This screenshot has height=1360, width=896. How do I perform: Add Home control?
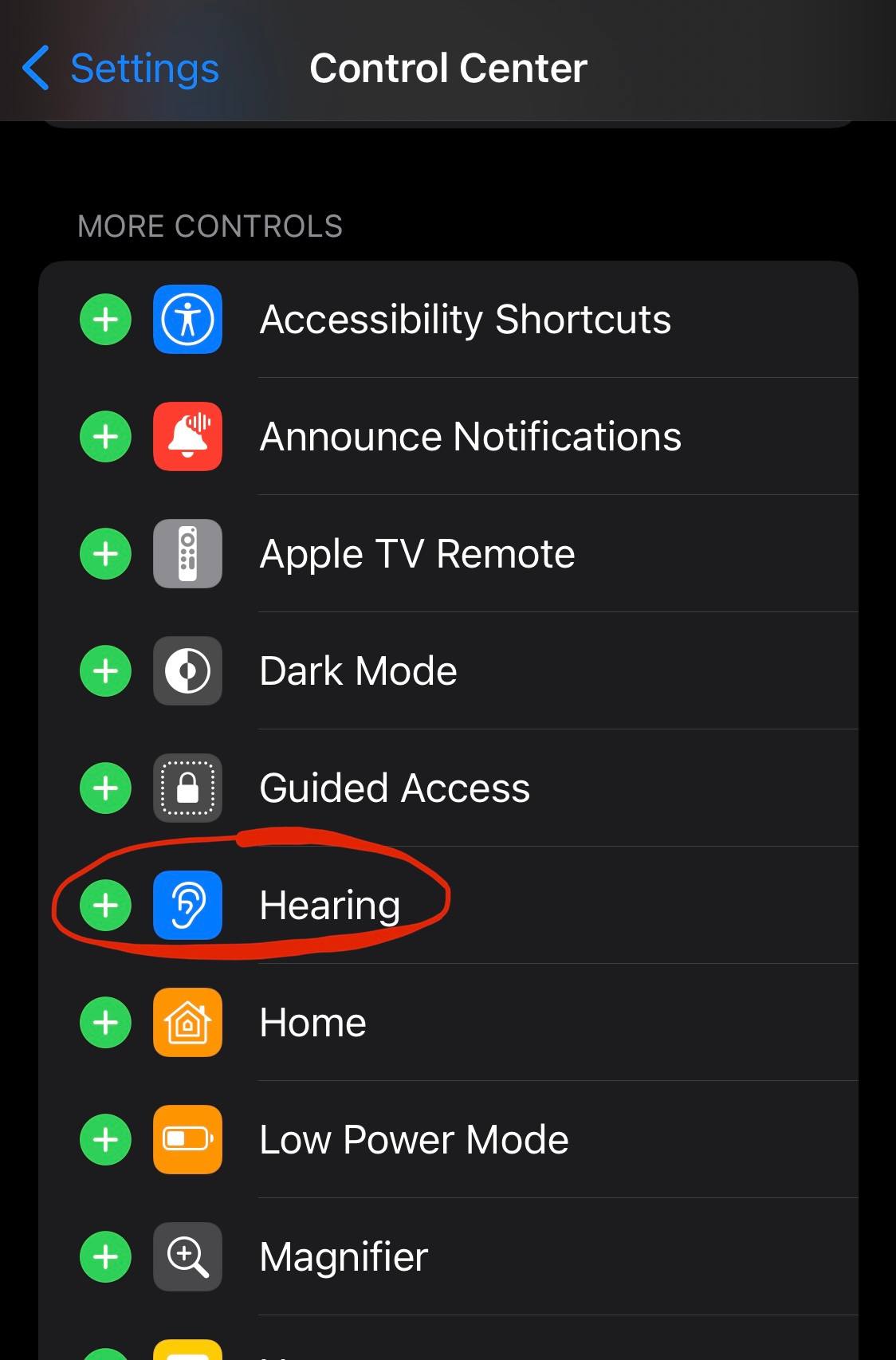(106, 1023)
